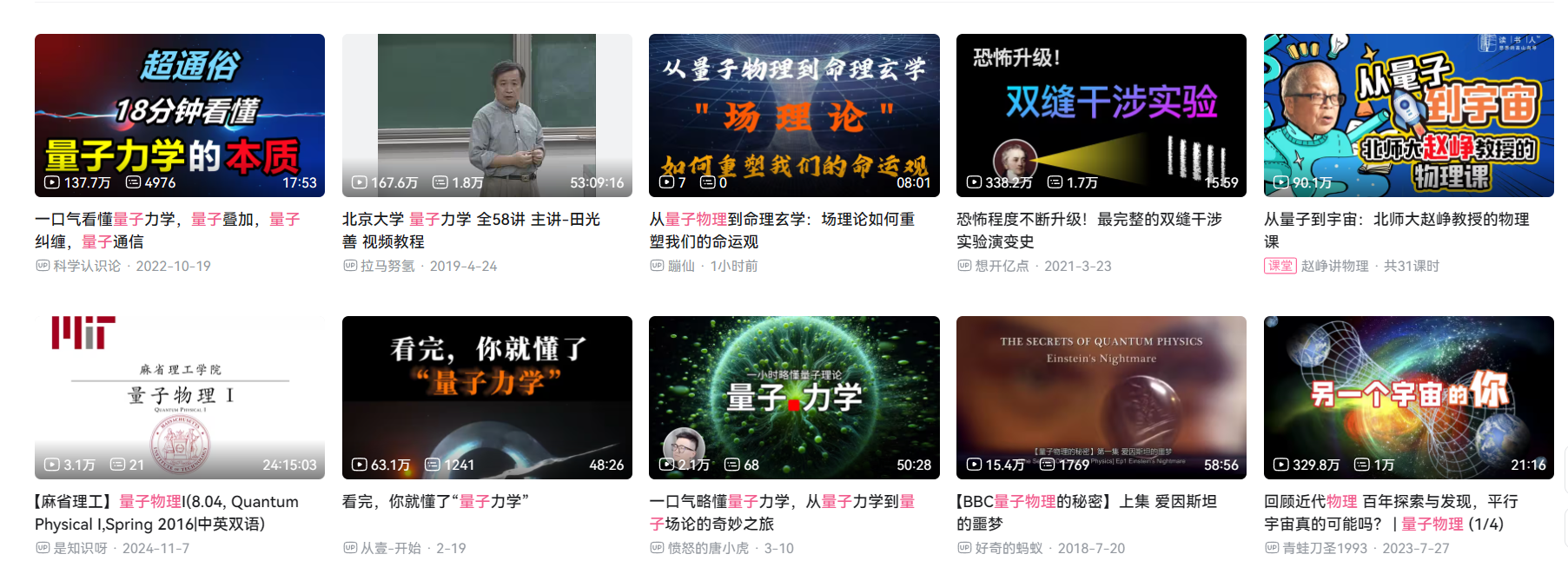The image size is (1568, 574).
Task: Play 从量子物理到命理玄学 video
Action: [793, 115]
